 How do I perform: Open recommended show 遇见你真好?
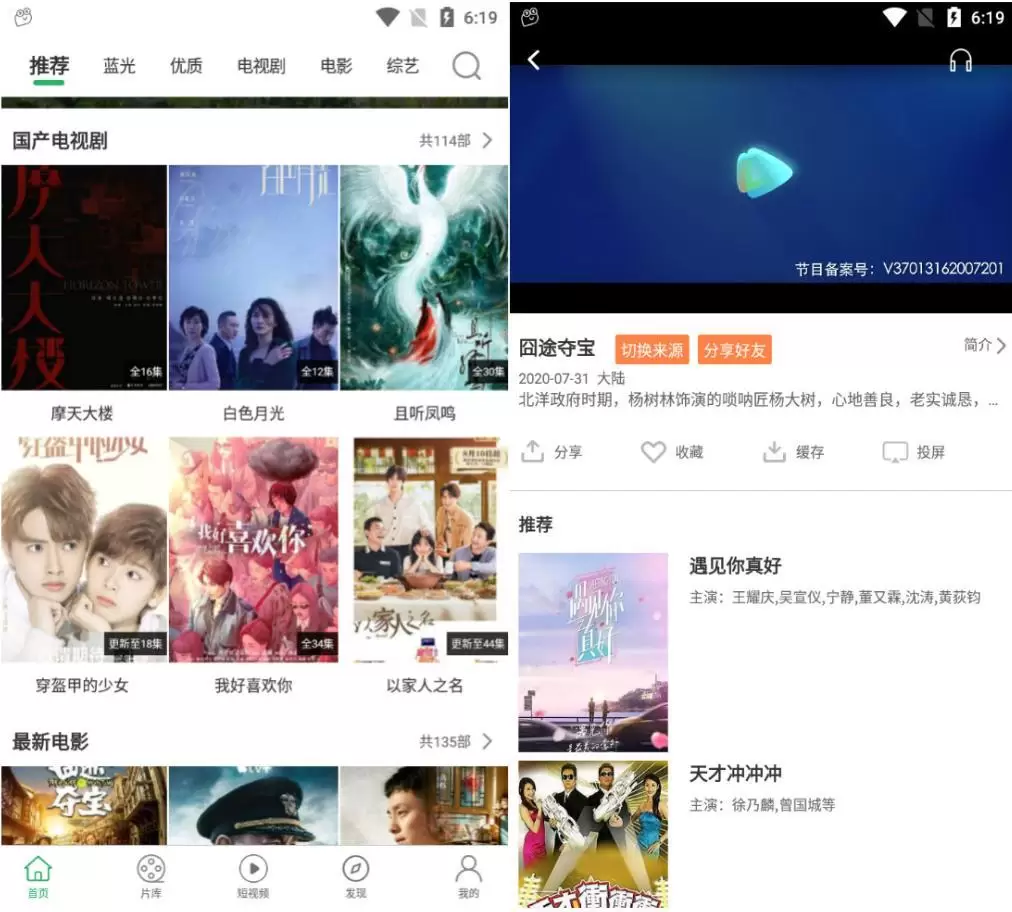[x=593, y=652]
